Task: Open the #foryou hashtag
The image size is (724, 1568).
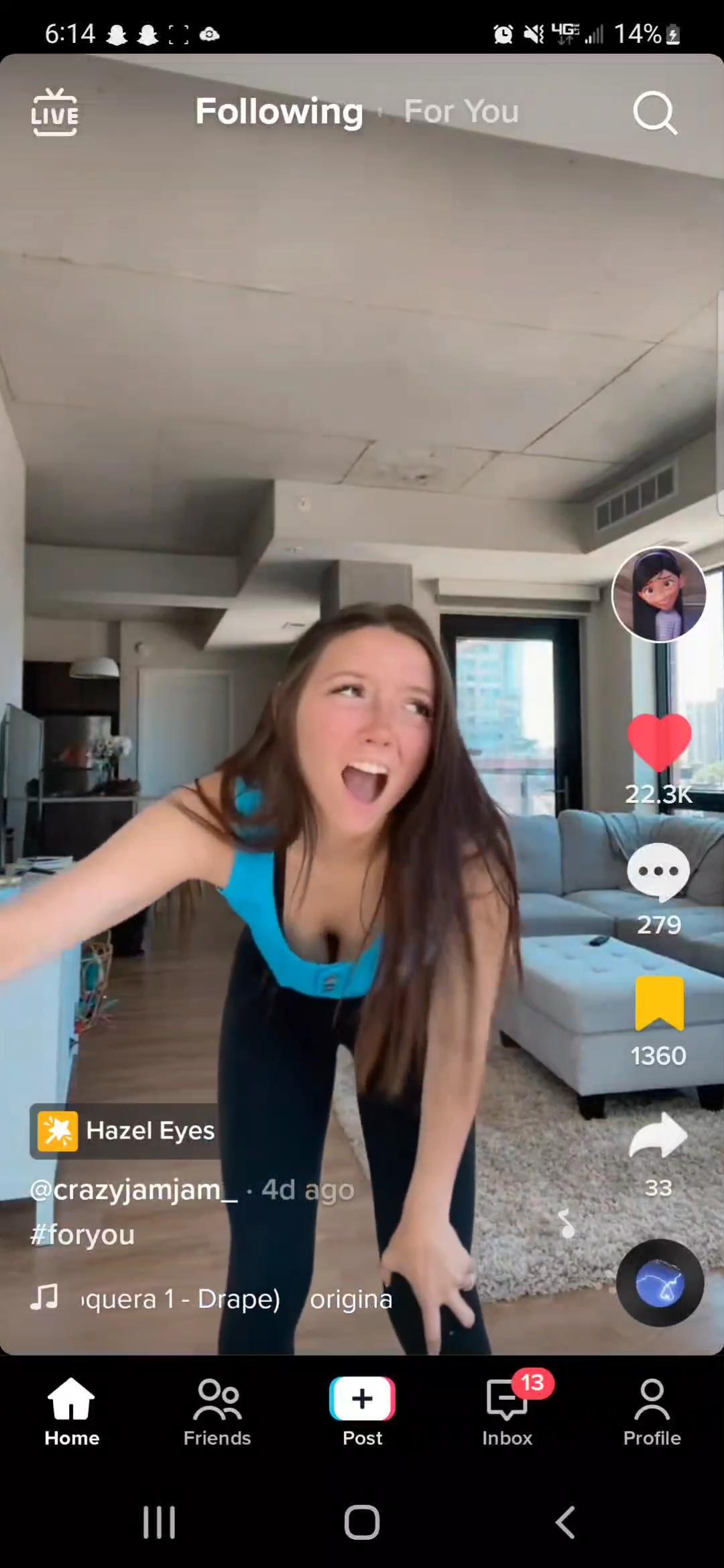Action: click(82, 1234)
